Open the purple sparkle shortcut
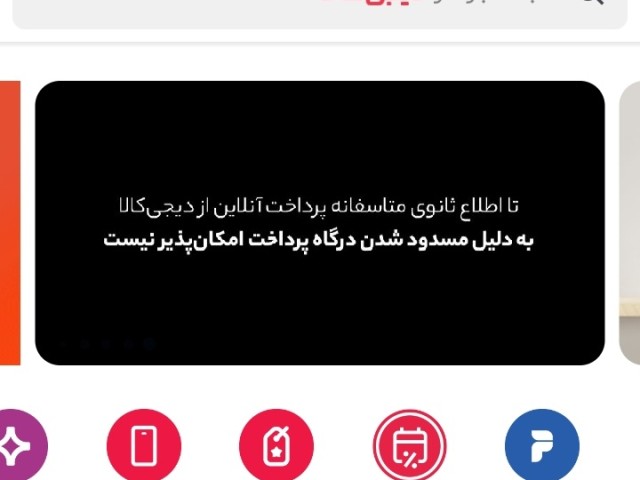640x480 pixels. point(18,446)
